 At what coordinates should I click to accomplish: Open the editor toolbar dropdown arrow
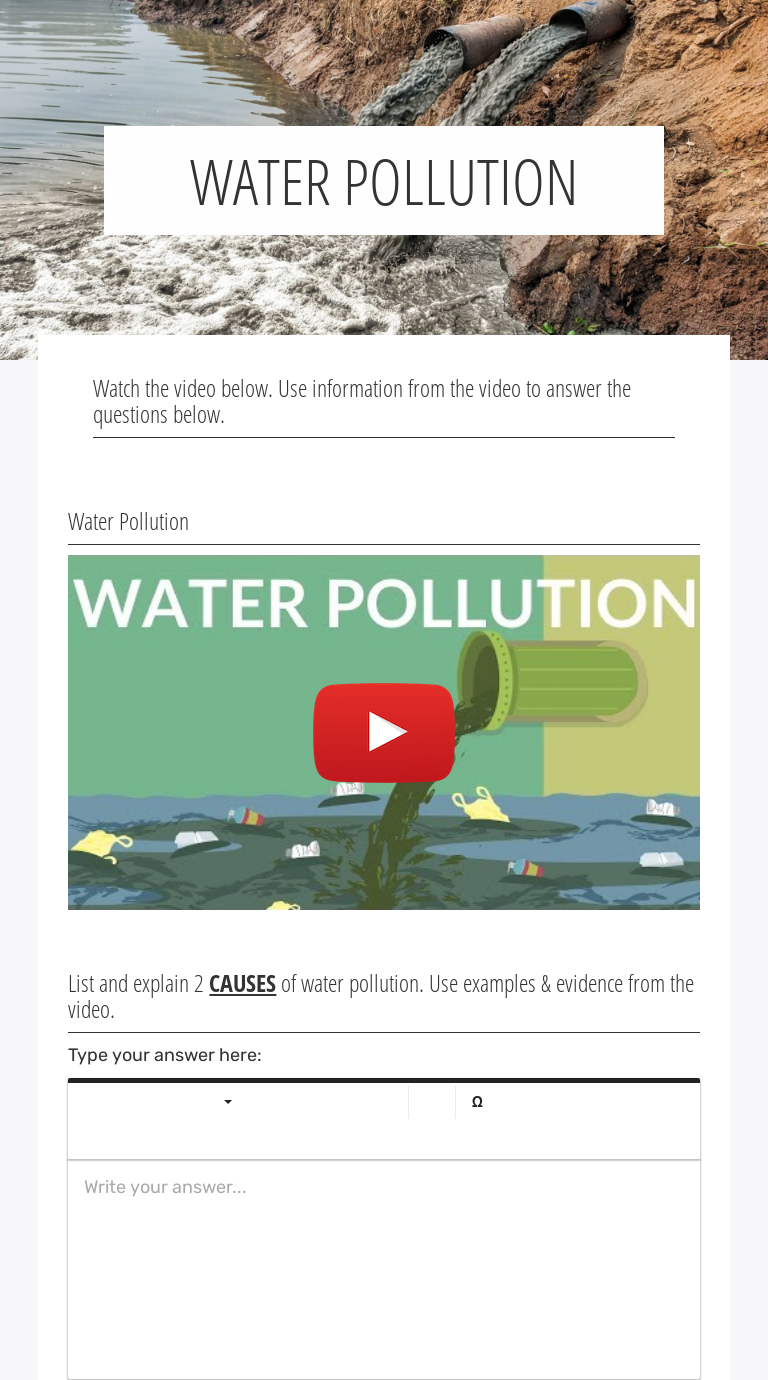pyautogui.click(x=228, y=1102)
